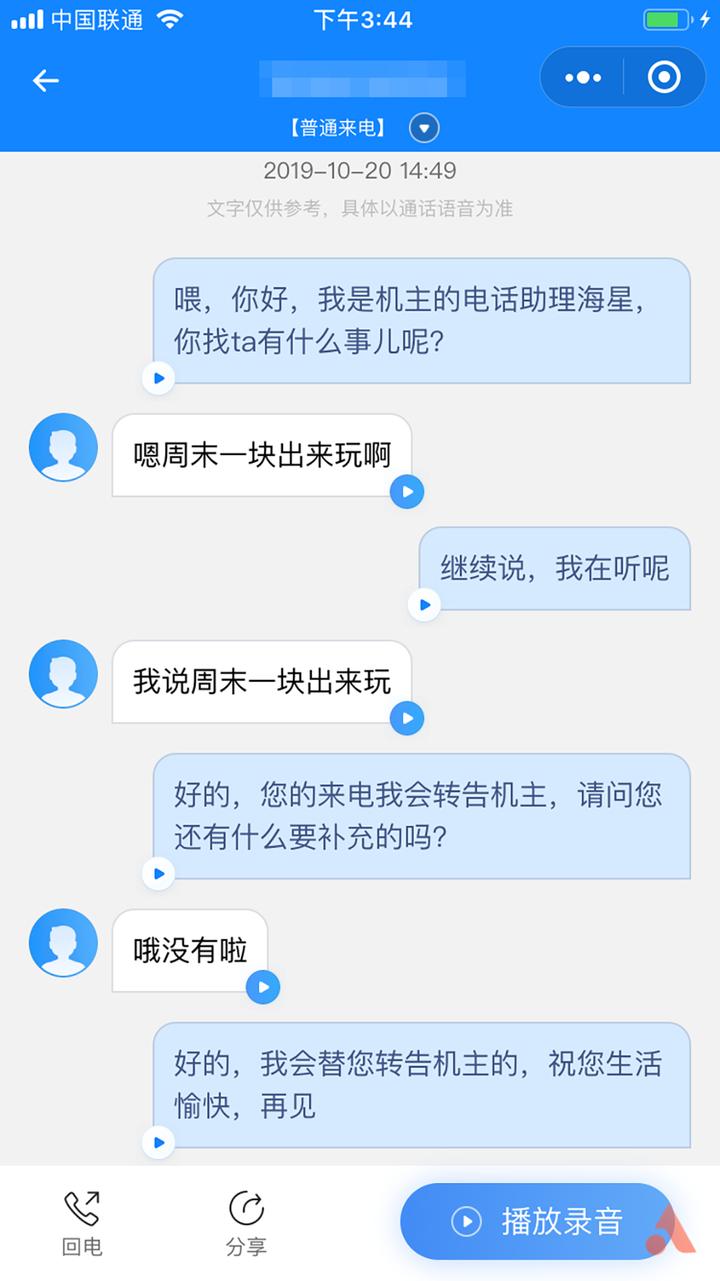Viewport: 720px width, 1281px height.
Task: Tap caller avatar beside "嗯周末一块出来玩啊"
Action: click(x=63, y=449)
